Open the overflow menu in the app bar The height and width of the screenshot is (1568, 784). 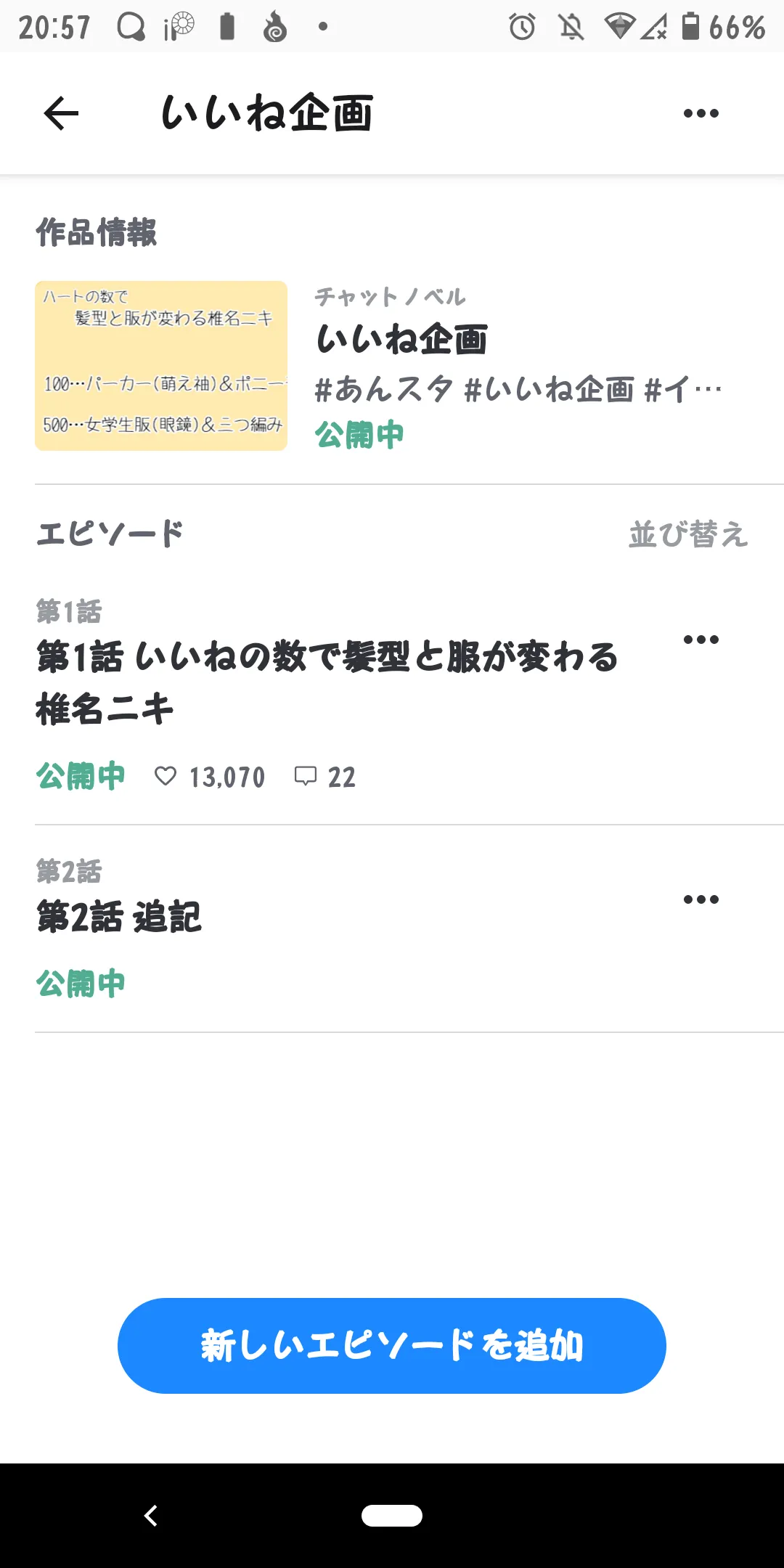click(x=701, y=113)
